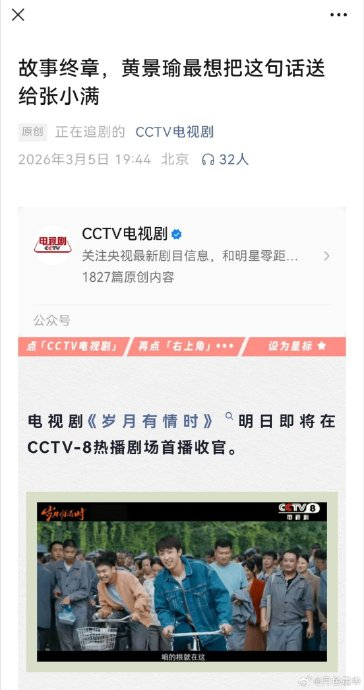Open the three-dot overflow menu
364x690 pixels.
338,15
